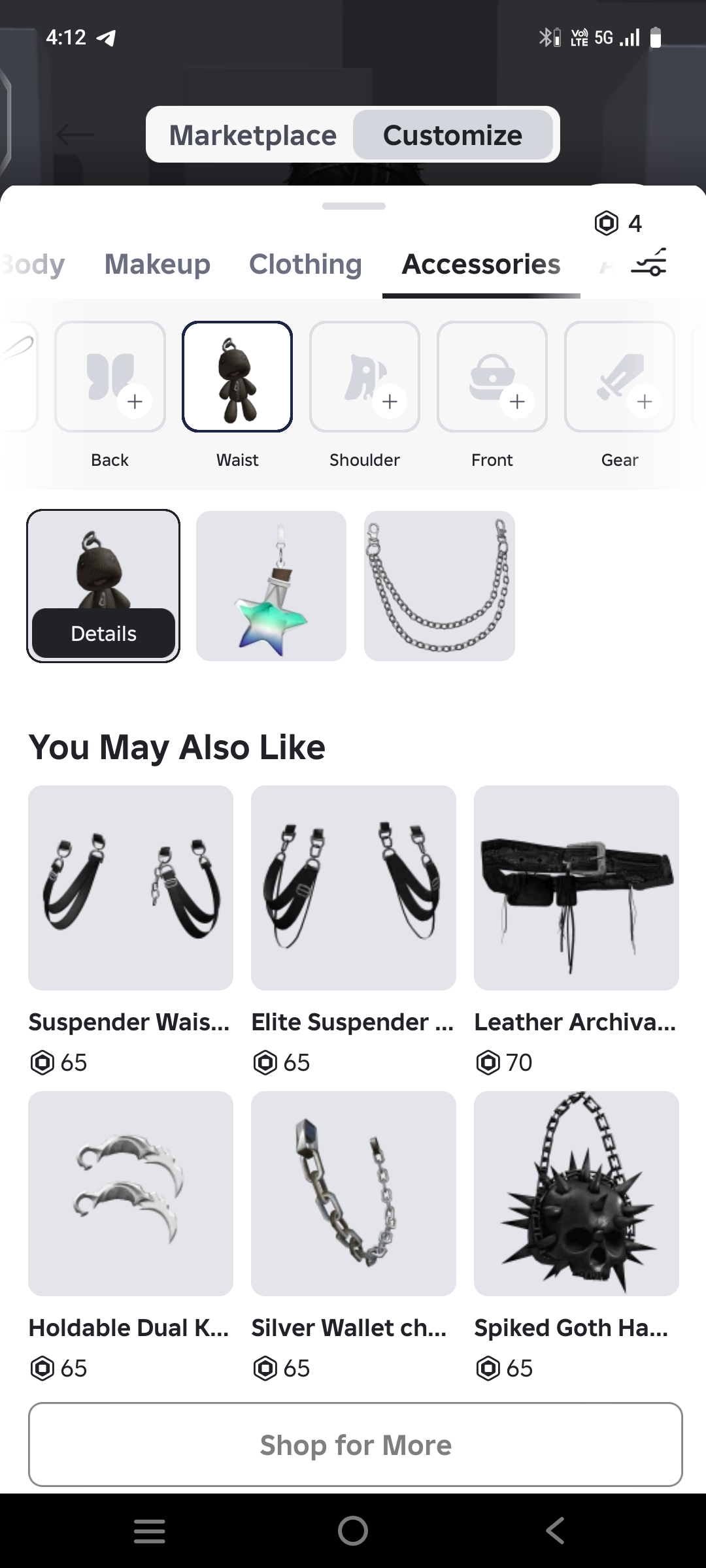Tap the navigation menu icon at bottom
The height and width of the screenshot is (1568, 706).
tap(149, 1531)
